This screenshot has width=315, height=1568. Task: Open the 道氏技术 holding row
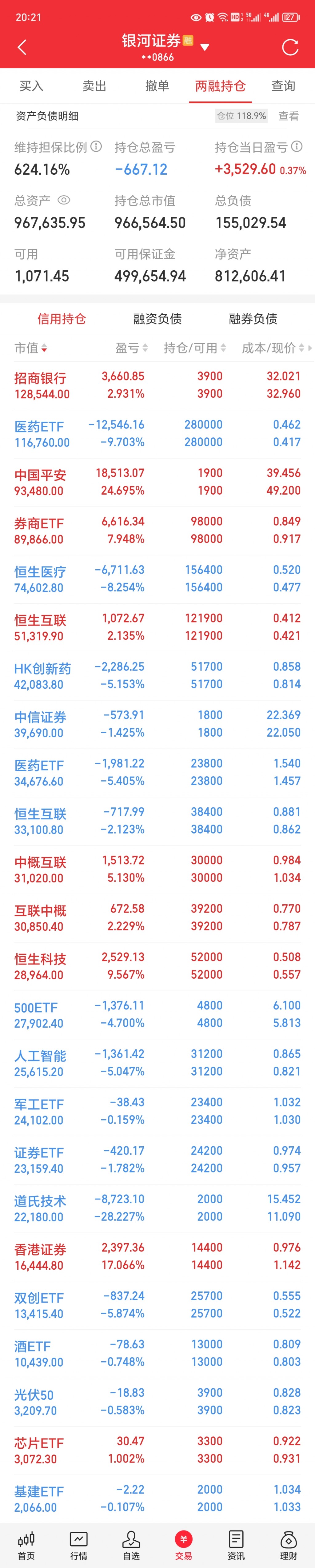(157, 1208)
